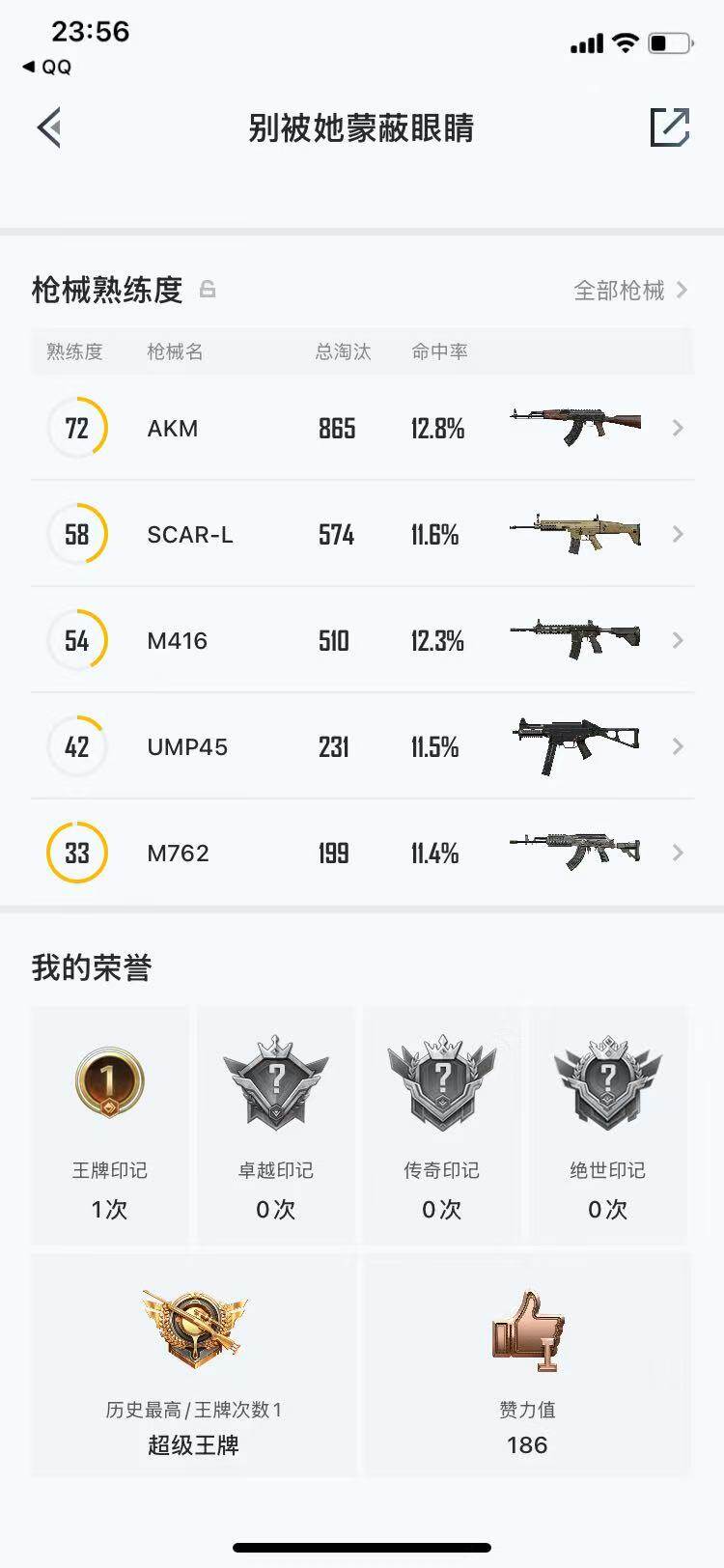Open the 卓越印记 badge details
724x1568 pixels.
tap(275, 1081)
